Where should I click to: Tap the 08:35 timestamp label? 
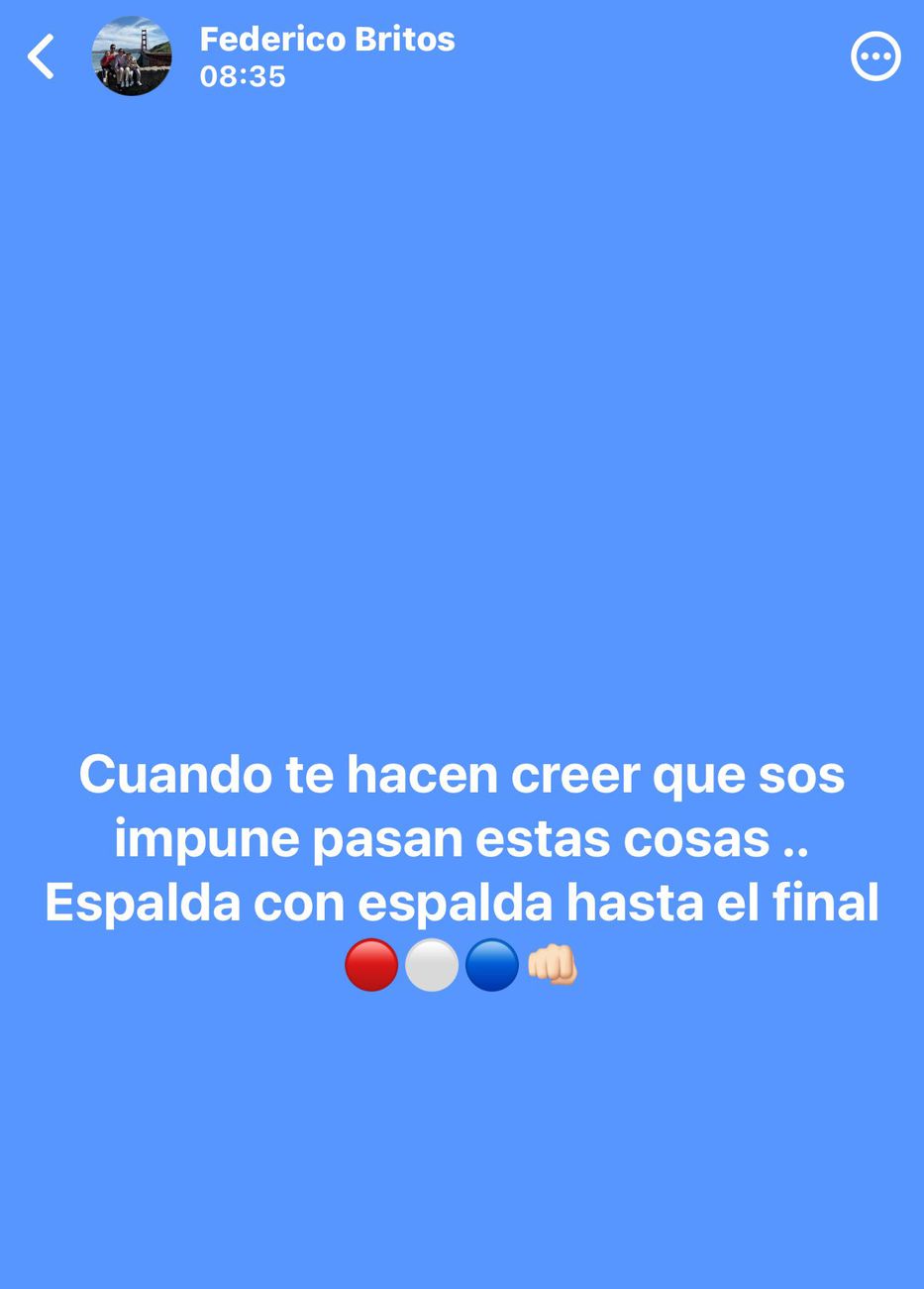click(x=242, y=76)
